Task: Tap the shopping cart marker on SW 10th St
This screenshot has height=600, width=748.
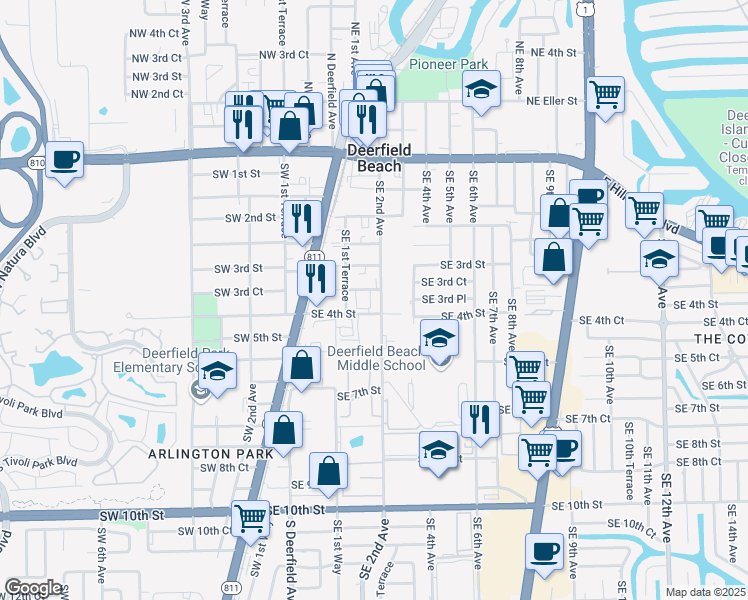Action: 250,519
